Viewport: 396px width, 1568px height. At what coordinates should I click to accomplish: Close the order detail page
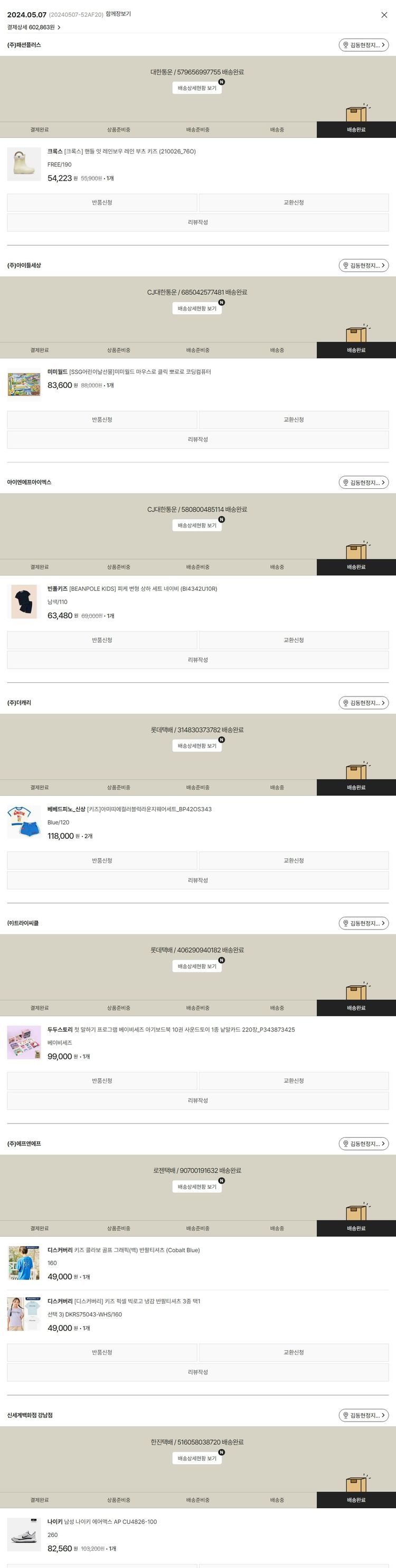click(384, 15)
